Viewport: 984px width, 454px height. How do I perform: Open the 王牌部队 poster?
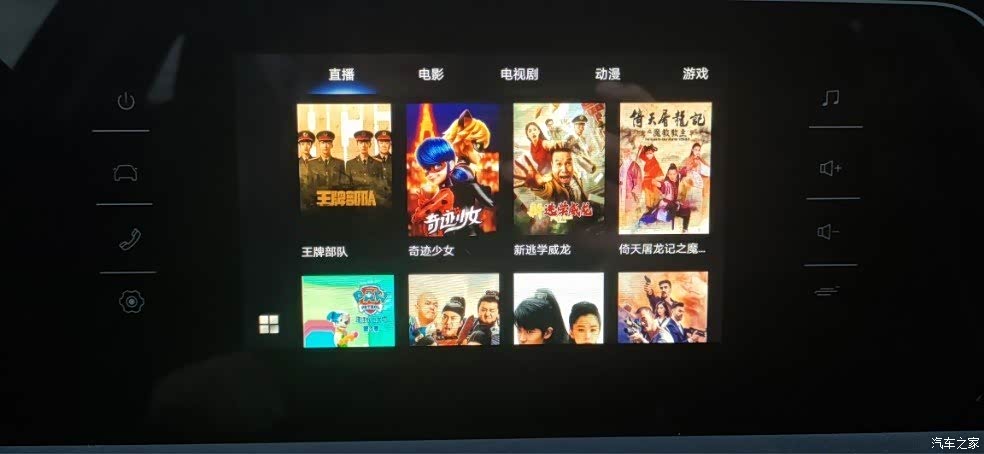(344, 168)
